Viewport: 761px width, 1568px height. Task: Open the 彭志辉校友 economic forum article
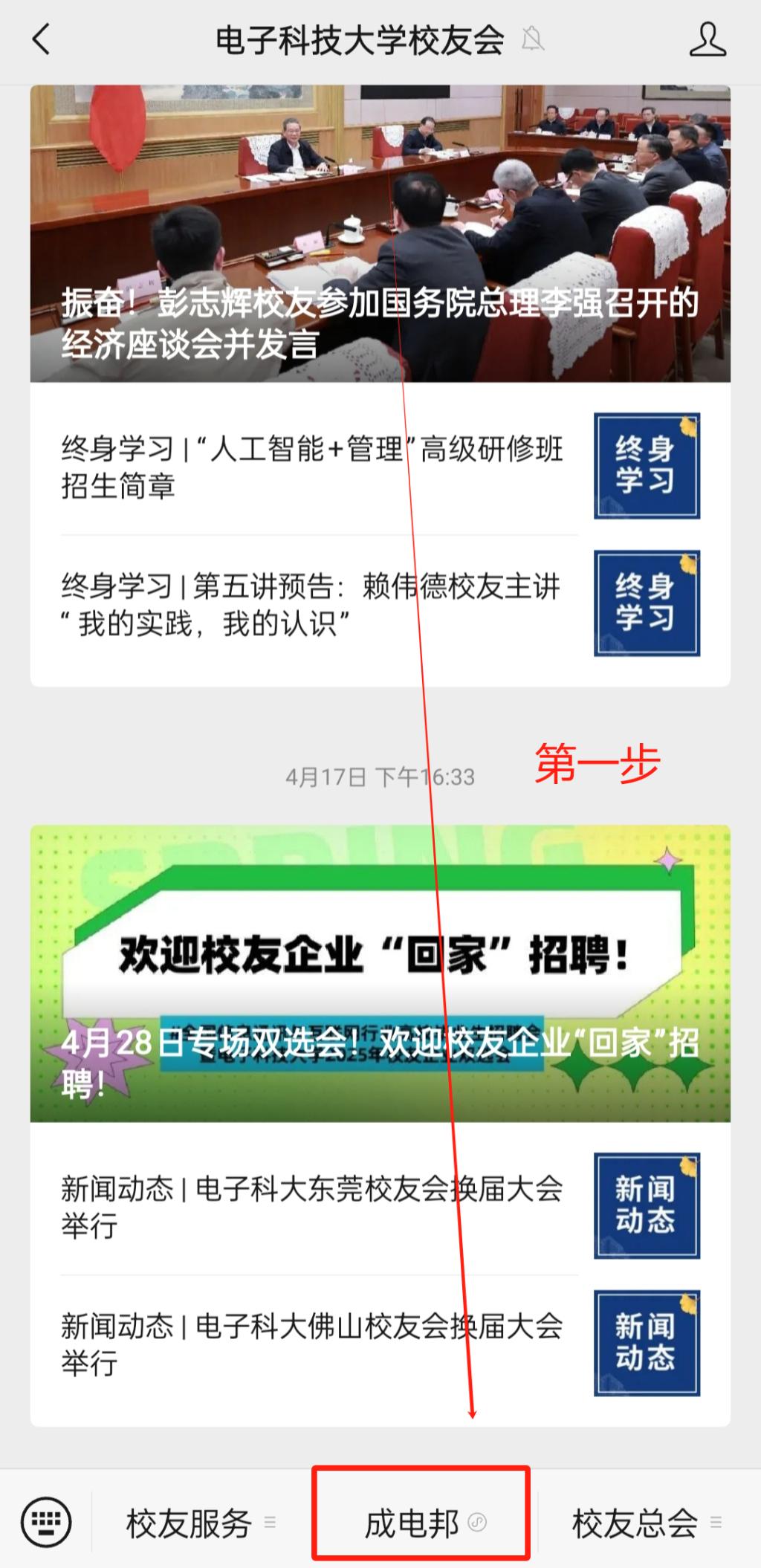[x=380, y=234]
